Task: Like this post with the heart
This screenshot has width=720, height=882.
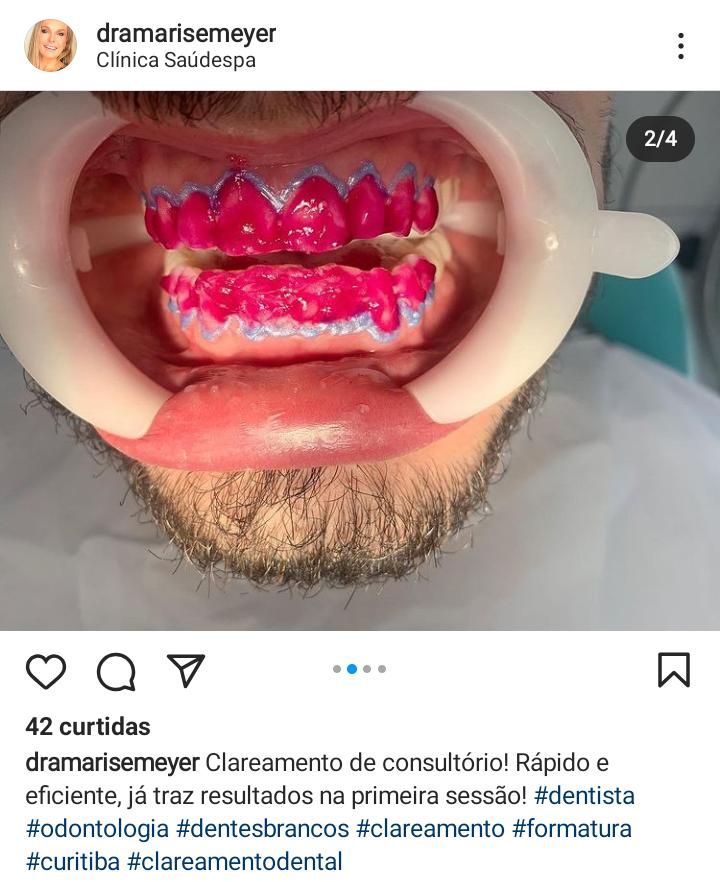Action: [46, 671]
